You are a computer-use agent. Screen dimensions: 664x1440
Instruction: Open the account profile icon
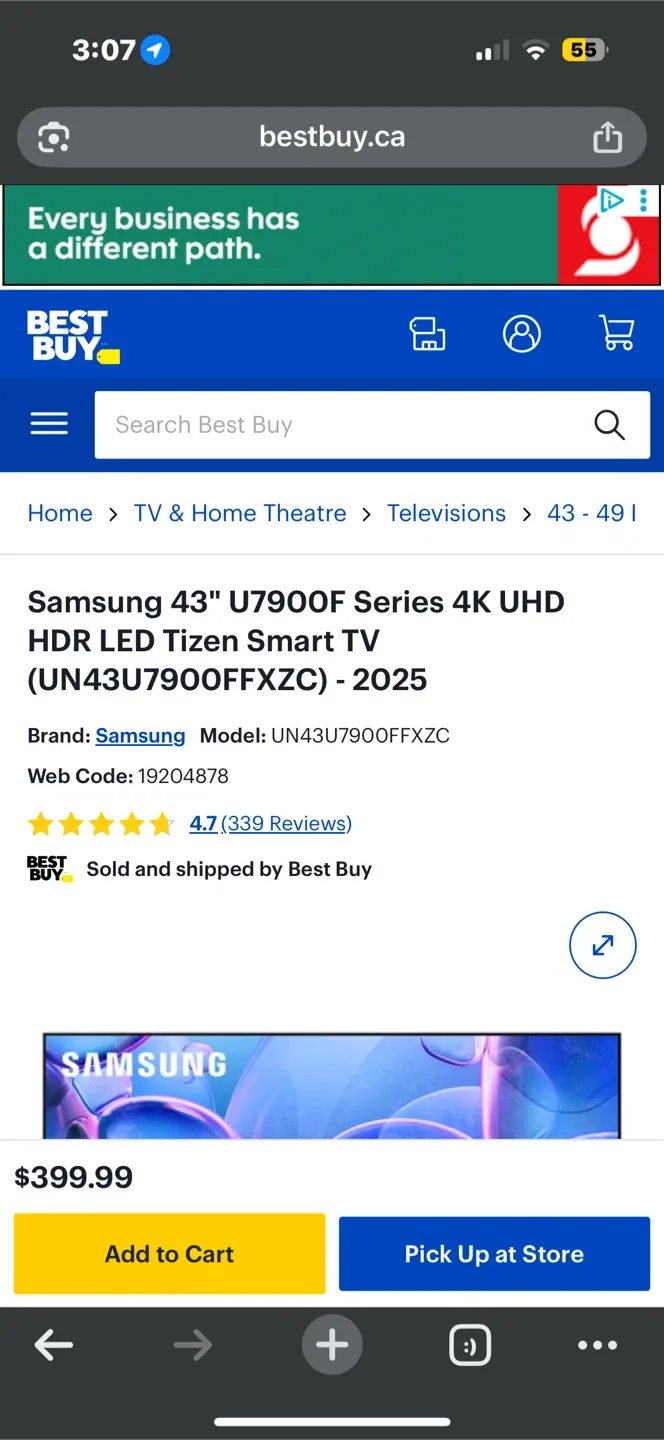click(x=521, y=333)
